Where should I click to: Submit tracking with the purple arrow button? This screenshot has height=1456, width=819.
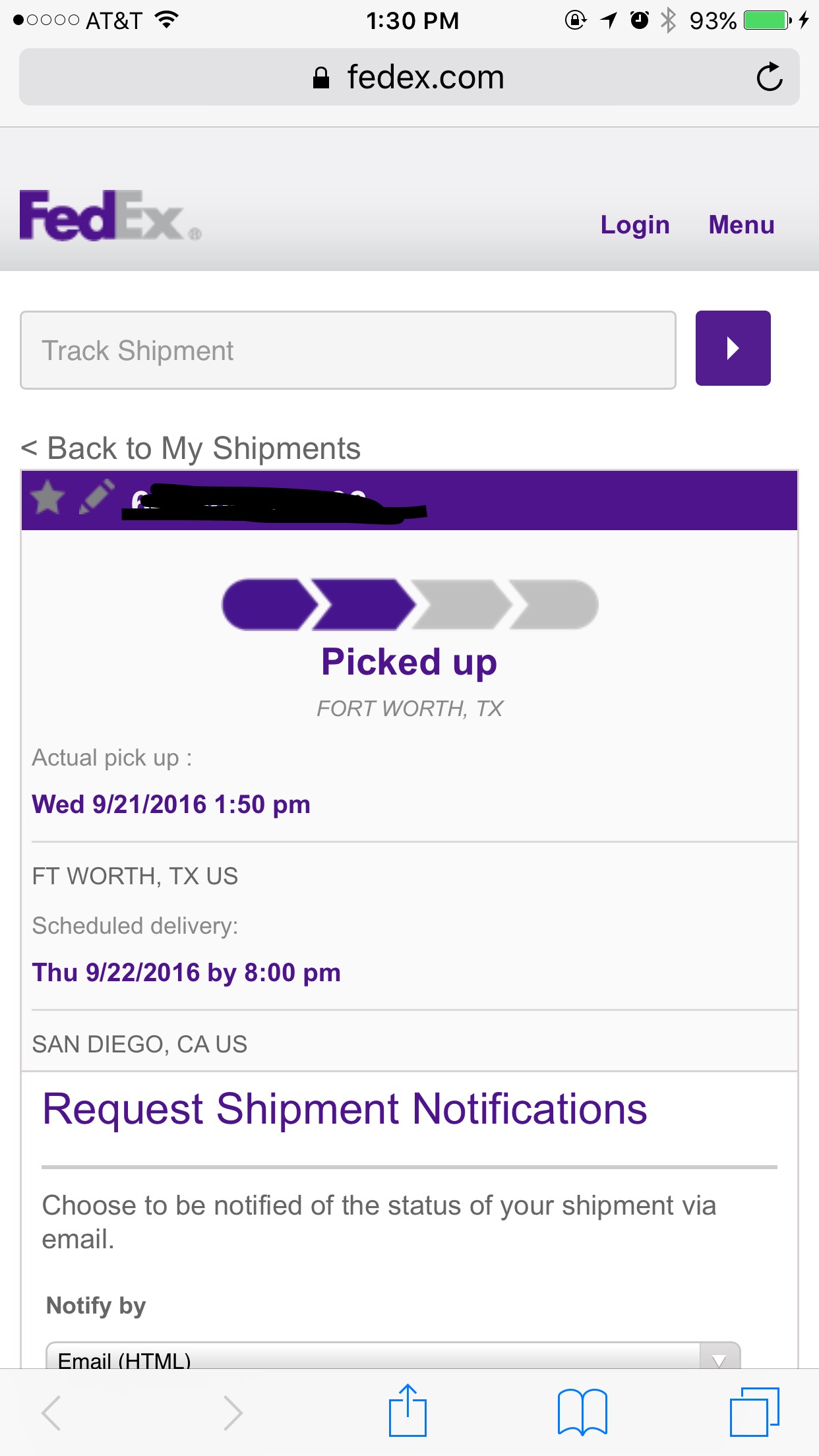[733, 348]
